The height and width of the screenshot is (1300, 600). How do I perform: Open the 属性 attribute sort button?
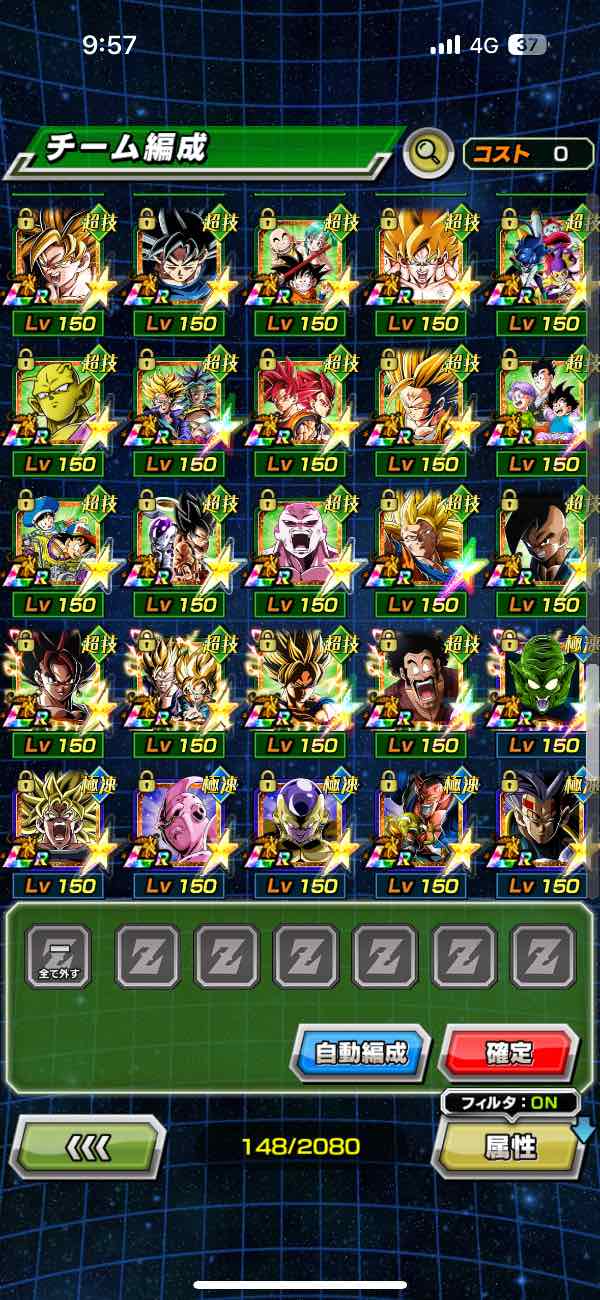point(510,1146)
